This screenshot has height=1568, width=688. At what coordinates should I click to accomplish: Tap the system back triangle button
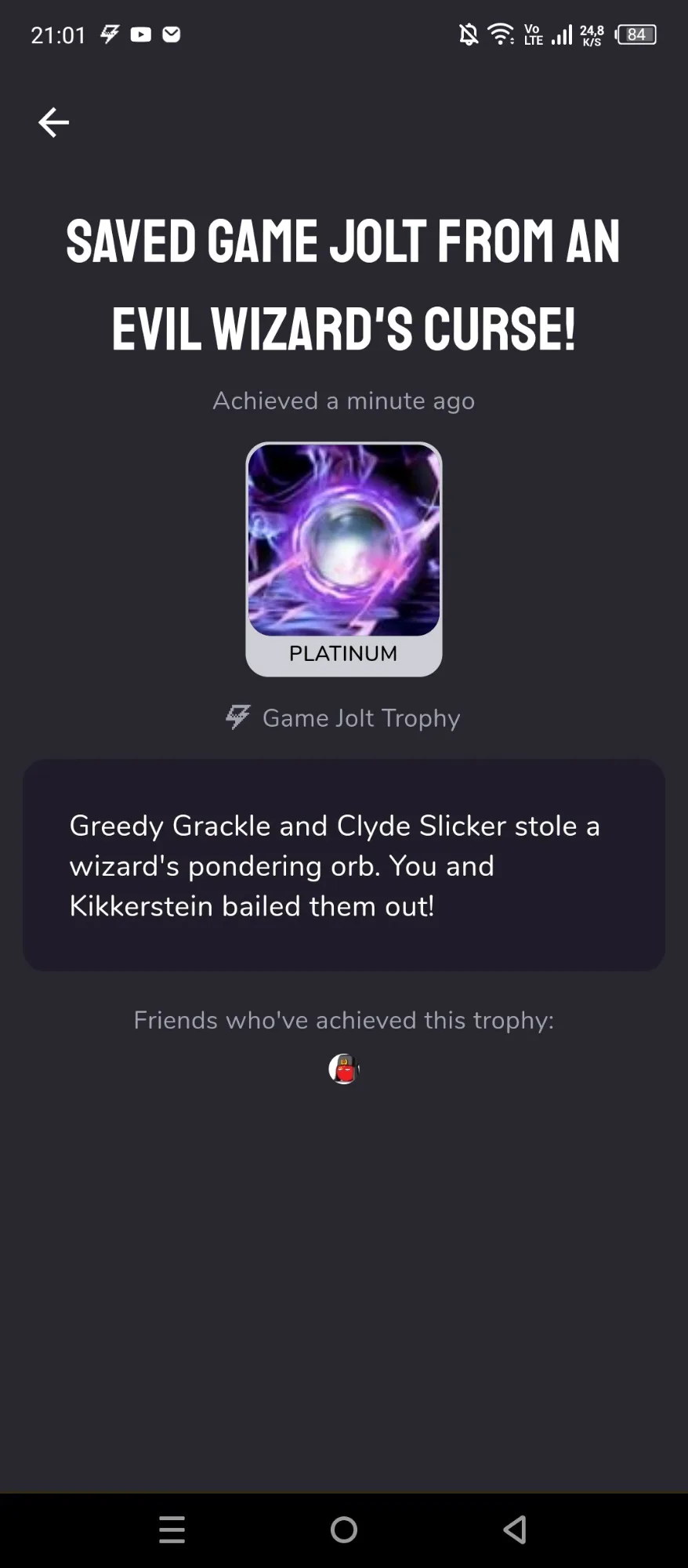pyautogui.click(x=515, y=1530)
